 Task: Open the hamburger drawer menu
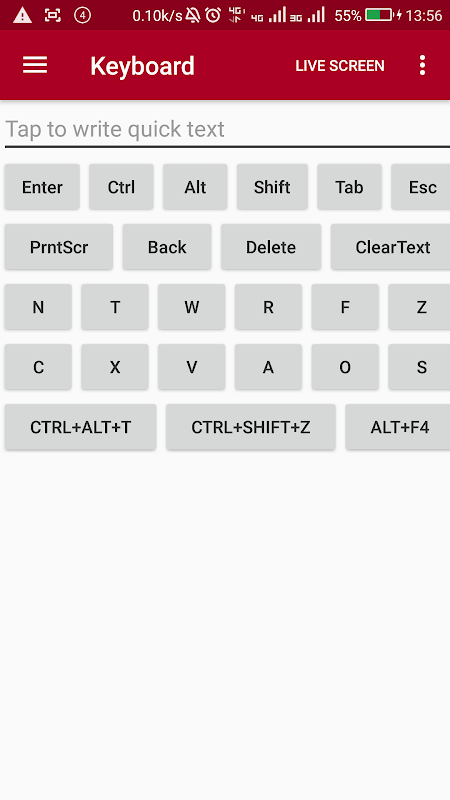(35, 65)
